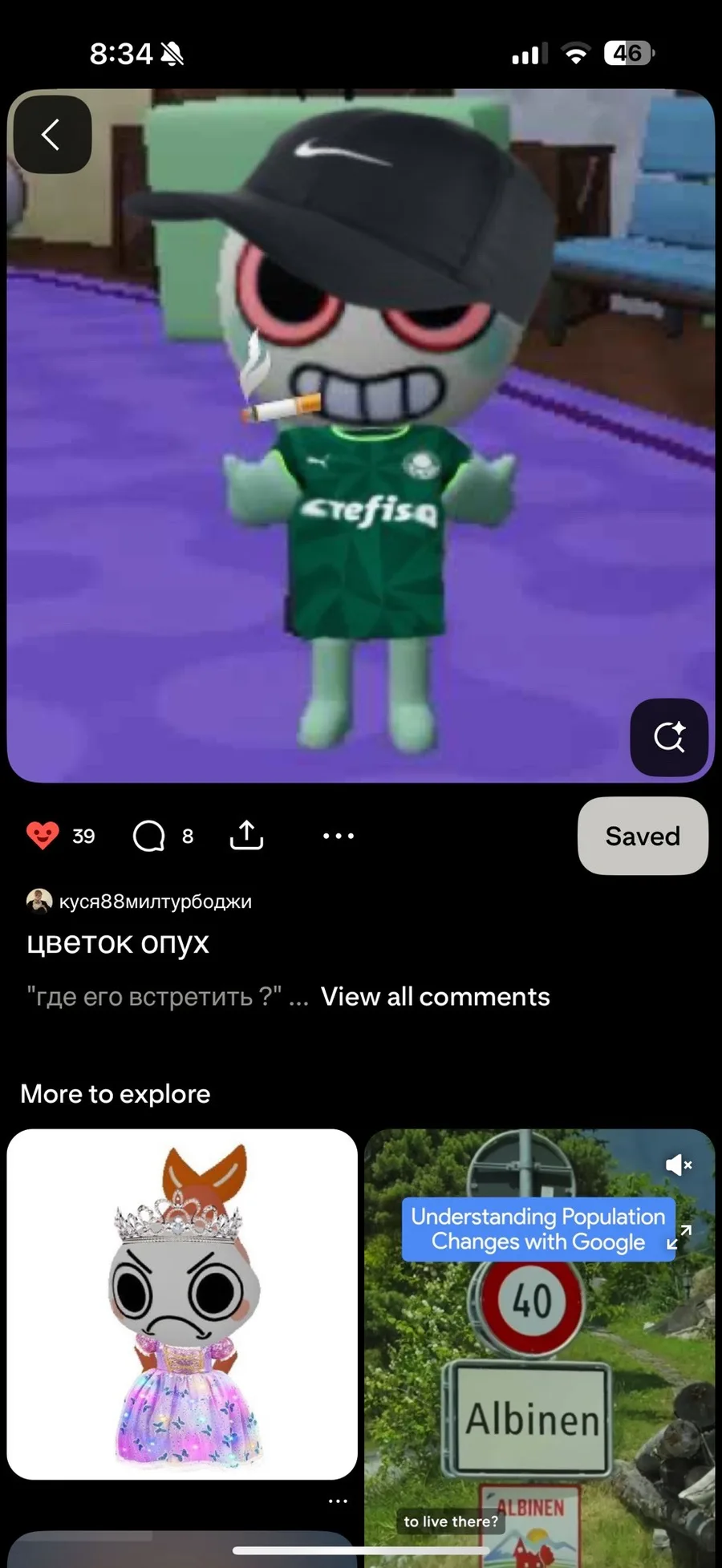Share this pin
The image size is (722, 1568).
pos(246,835)
